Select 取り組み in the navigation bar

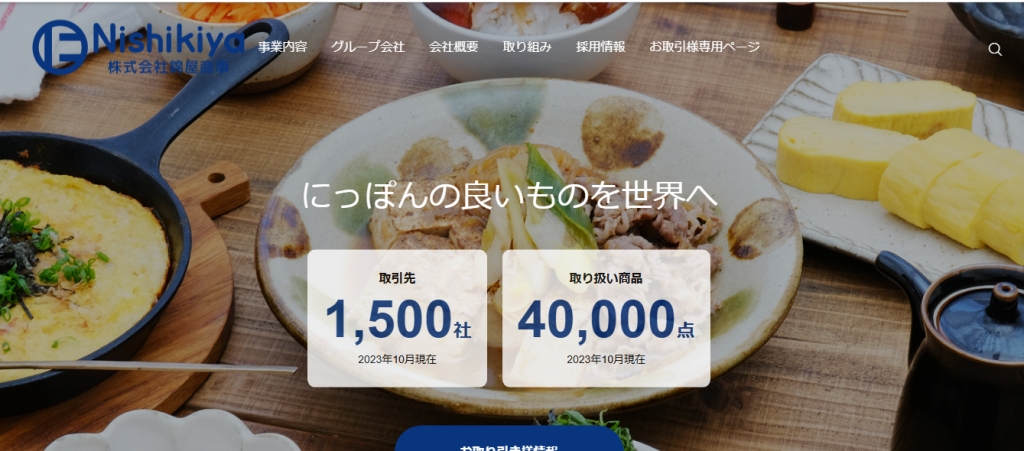[527, 47]
